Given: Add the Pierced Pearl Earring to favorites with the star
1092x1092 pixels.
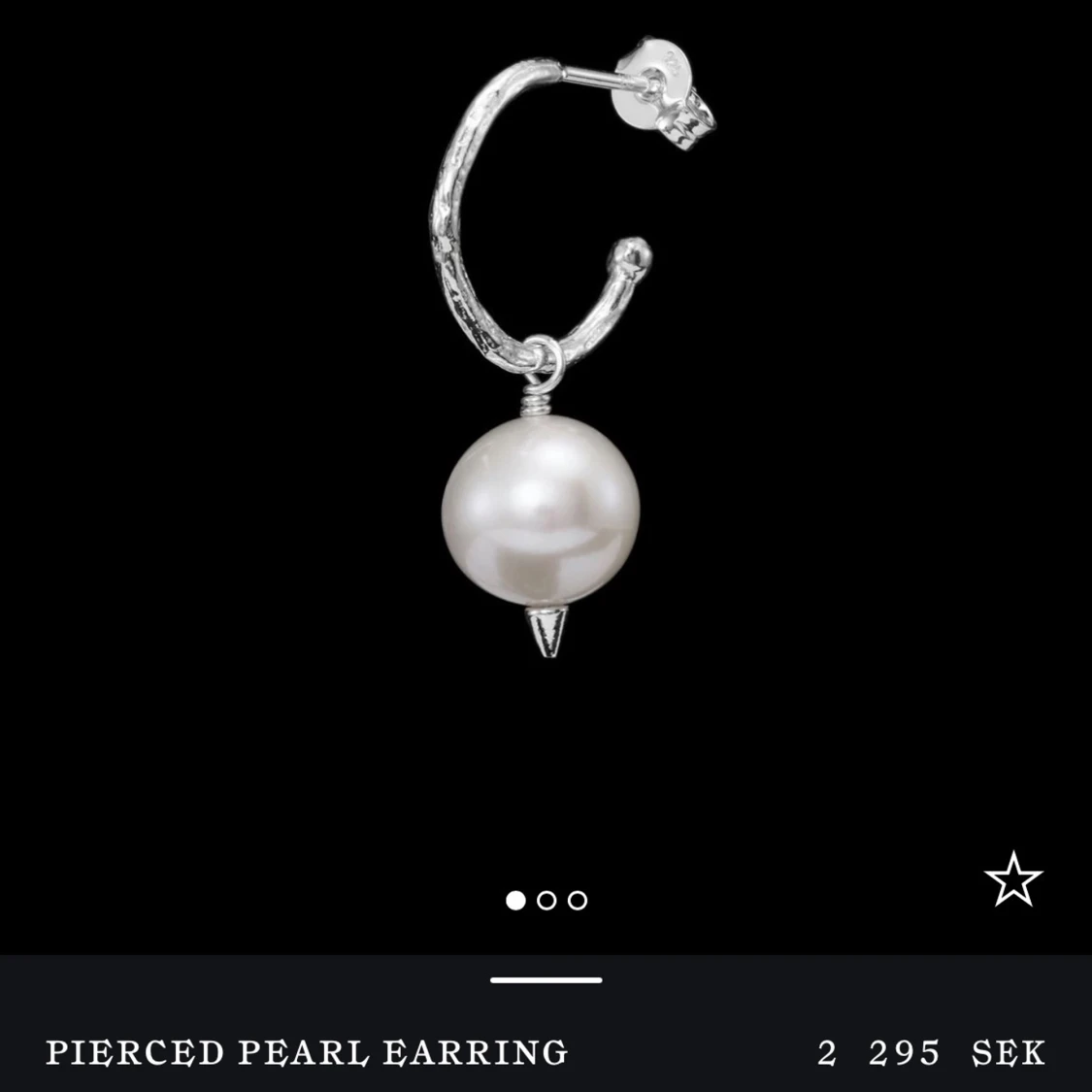Looking at the screenshot, I should (1012, 879).
